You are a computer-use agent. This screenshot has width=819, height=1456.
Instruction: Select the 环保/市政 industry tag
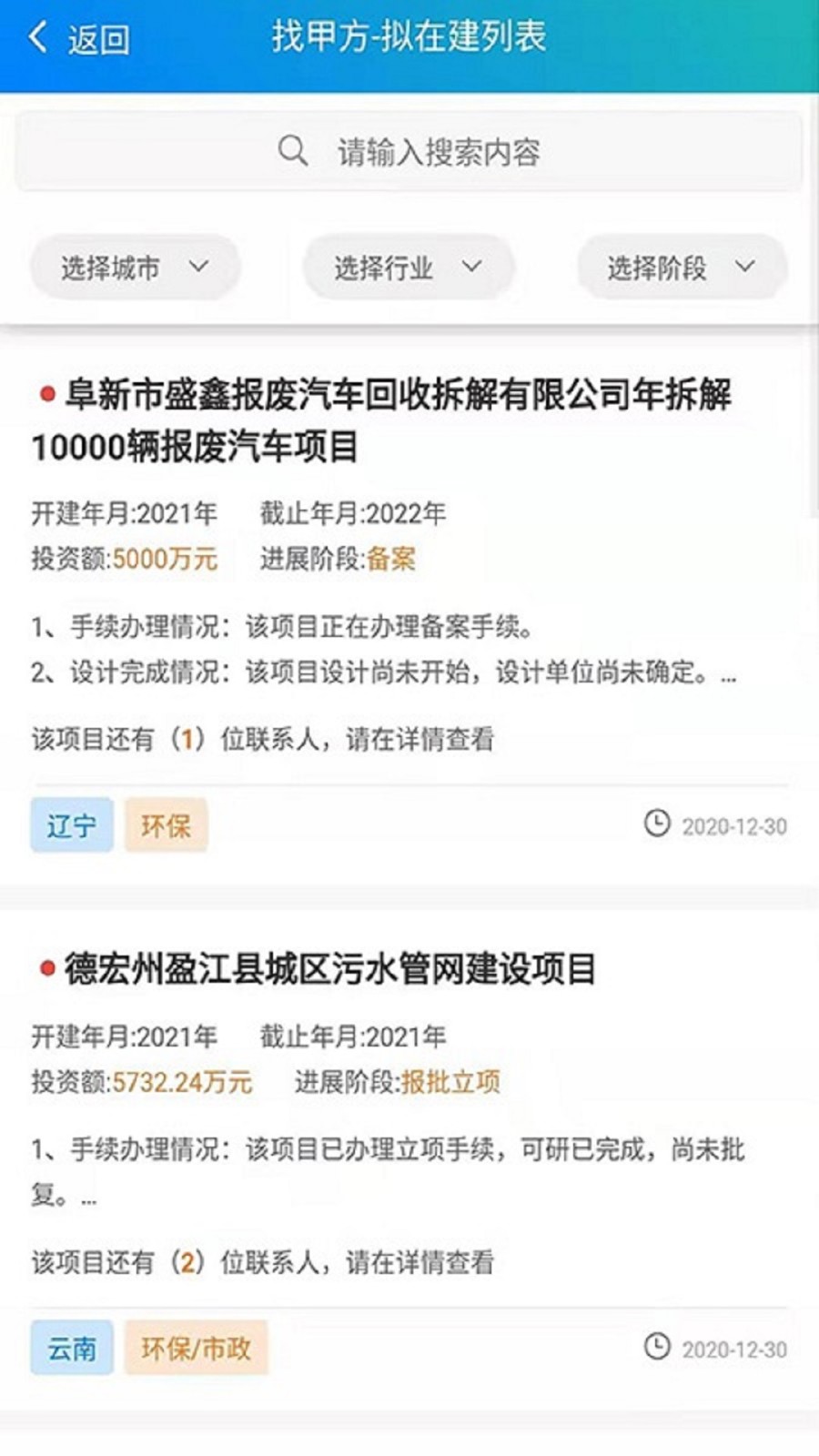197,1350
